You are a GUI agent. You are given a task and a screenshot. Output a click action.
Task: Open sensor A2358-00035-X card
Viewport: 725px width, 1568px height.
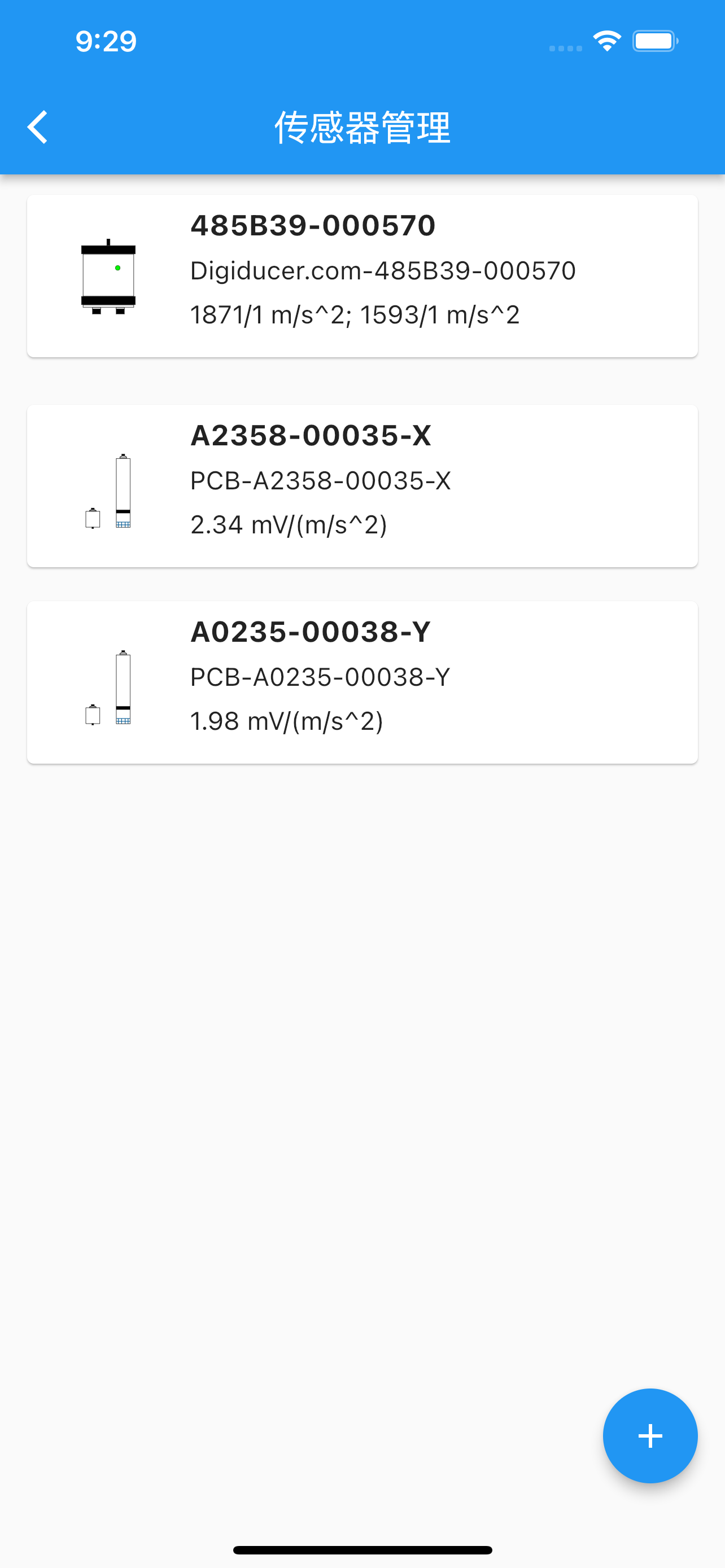(362, 486)
